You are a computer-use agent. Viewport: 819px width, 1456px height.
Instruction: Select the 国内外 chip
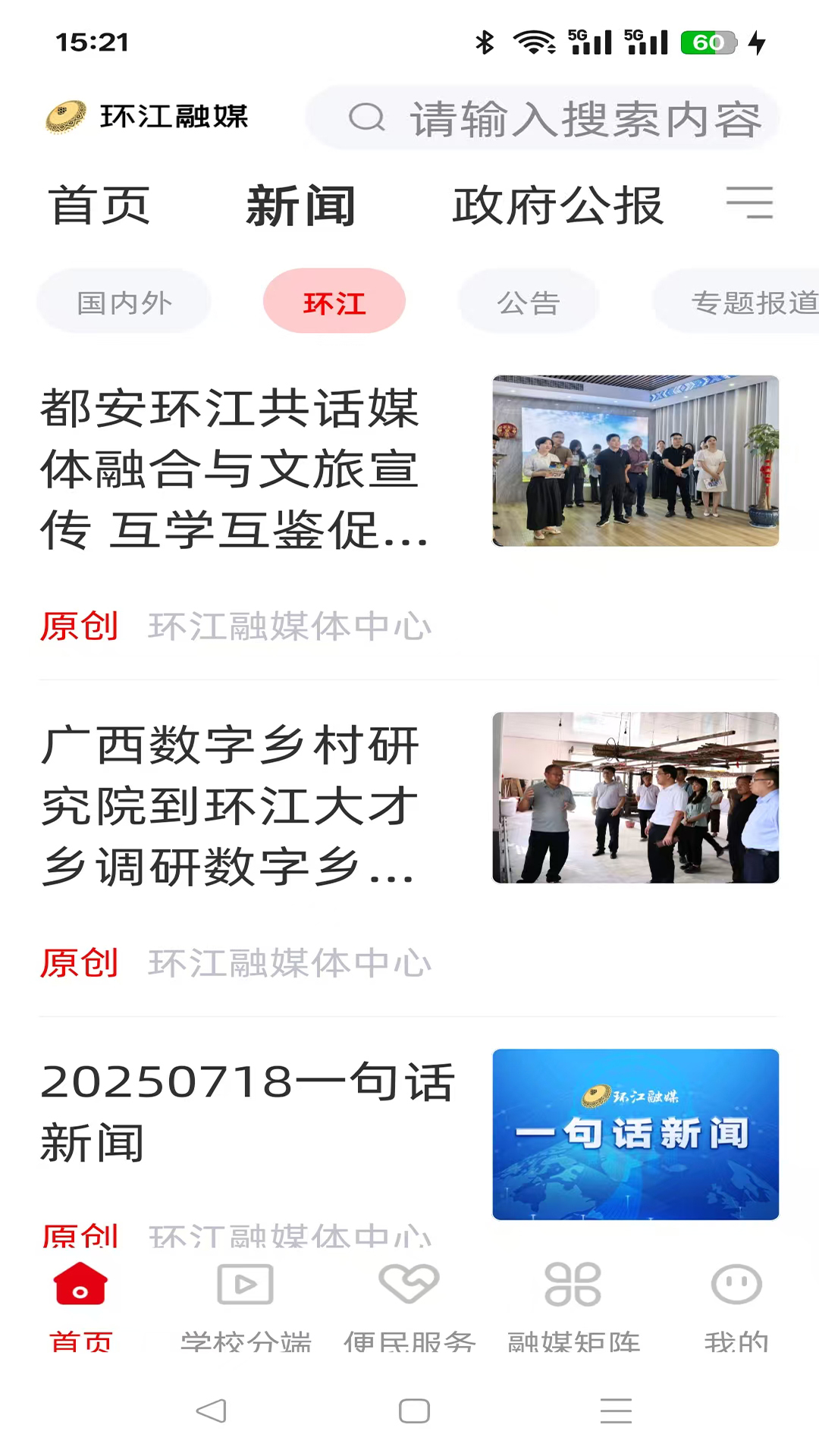(124, 302)
